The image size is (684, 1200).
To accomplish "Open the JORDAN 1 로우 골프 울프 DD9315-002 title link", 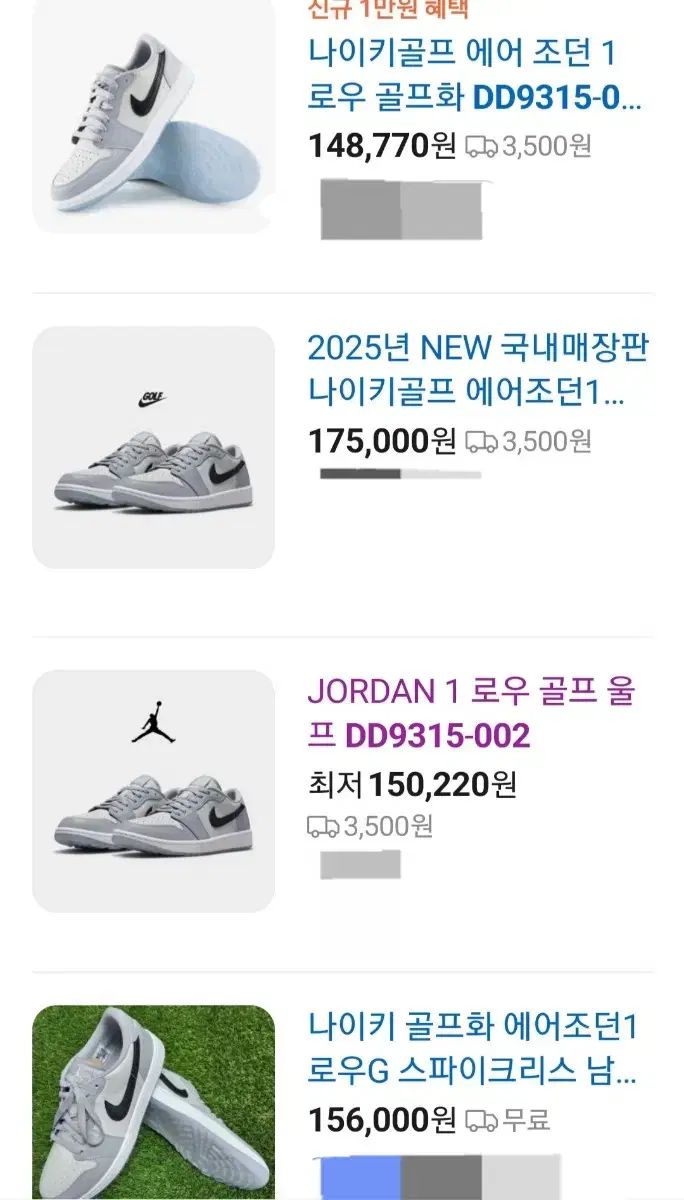I will [470, 714].
